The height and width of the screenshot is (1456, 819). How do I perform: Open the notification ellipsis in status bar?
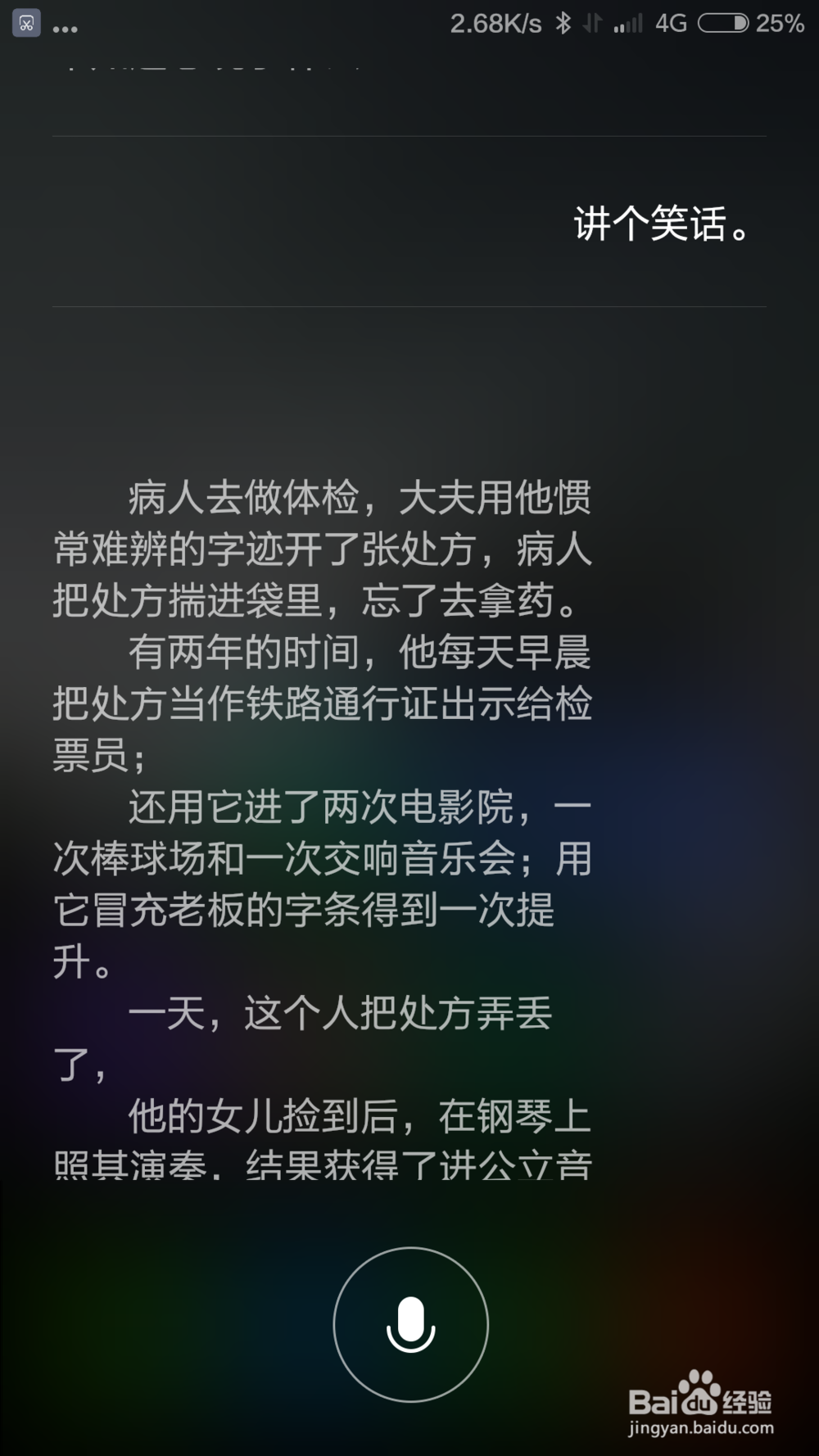[x=66, y=27]
